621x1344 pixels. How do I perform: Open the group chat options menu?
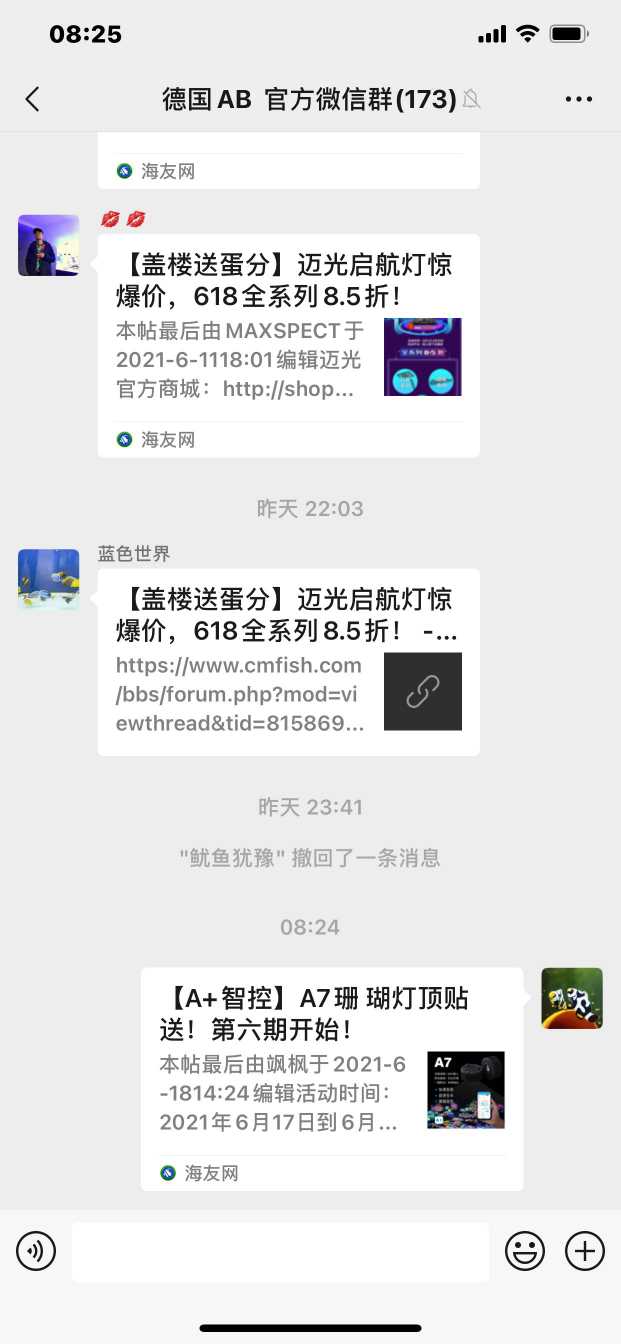pos(579,99)
